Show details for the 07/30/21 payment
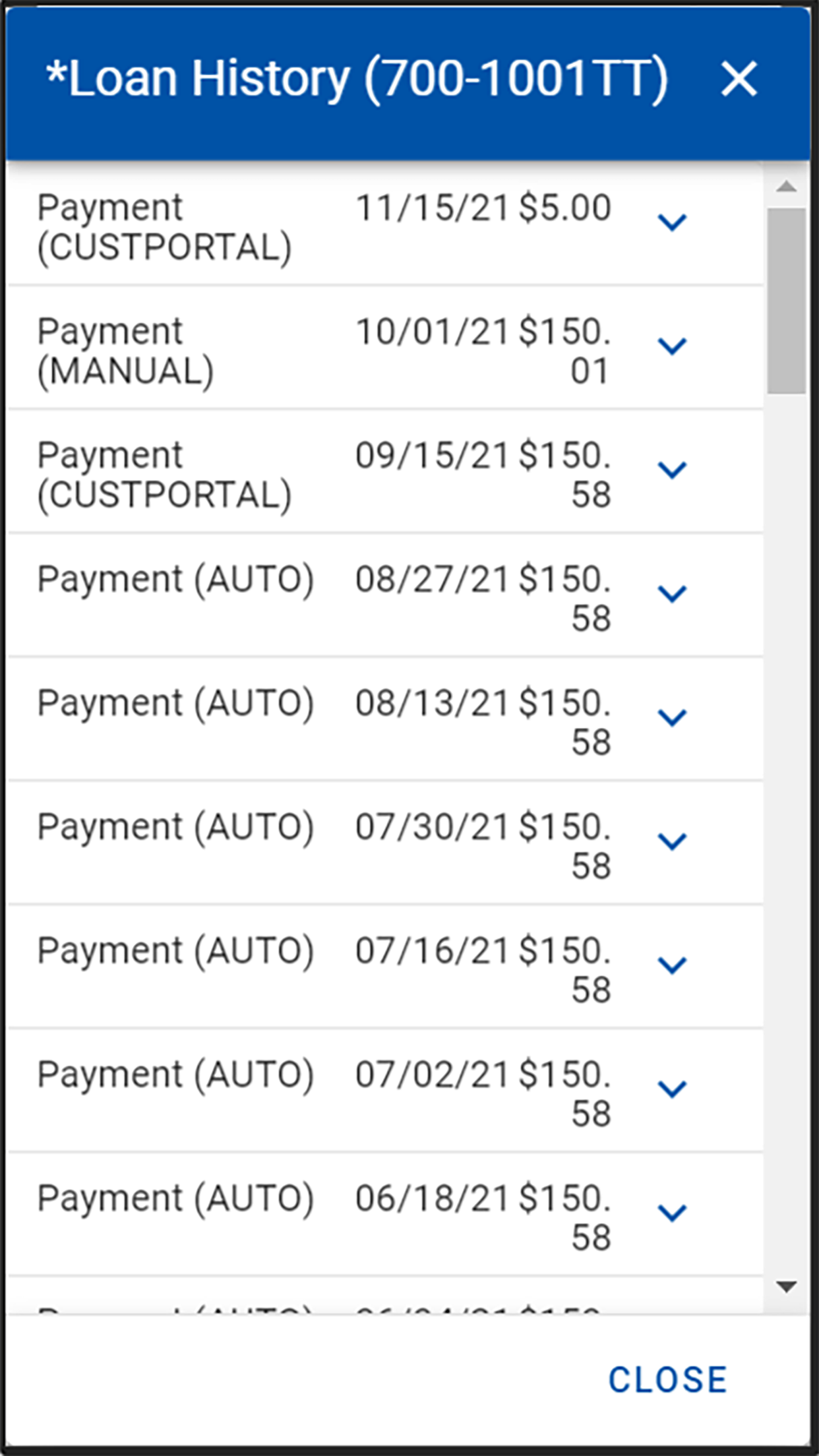 [x=672, y=841]
